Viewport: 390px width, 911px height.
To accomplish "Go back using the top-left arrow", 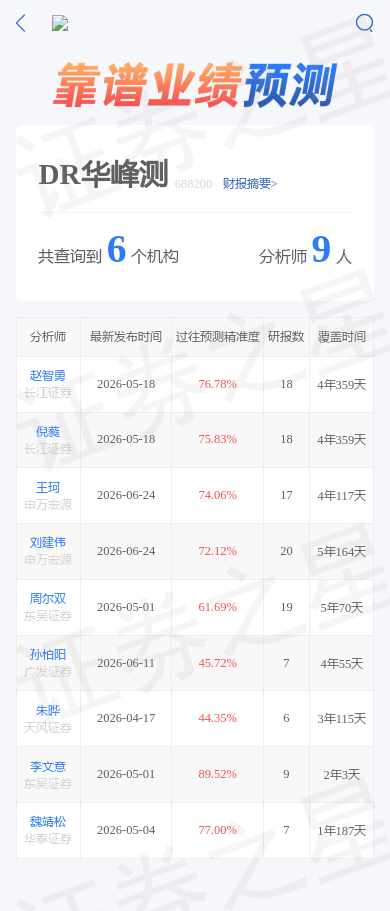I will 21,23.
